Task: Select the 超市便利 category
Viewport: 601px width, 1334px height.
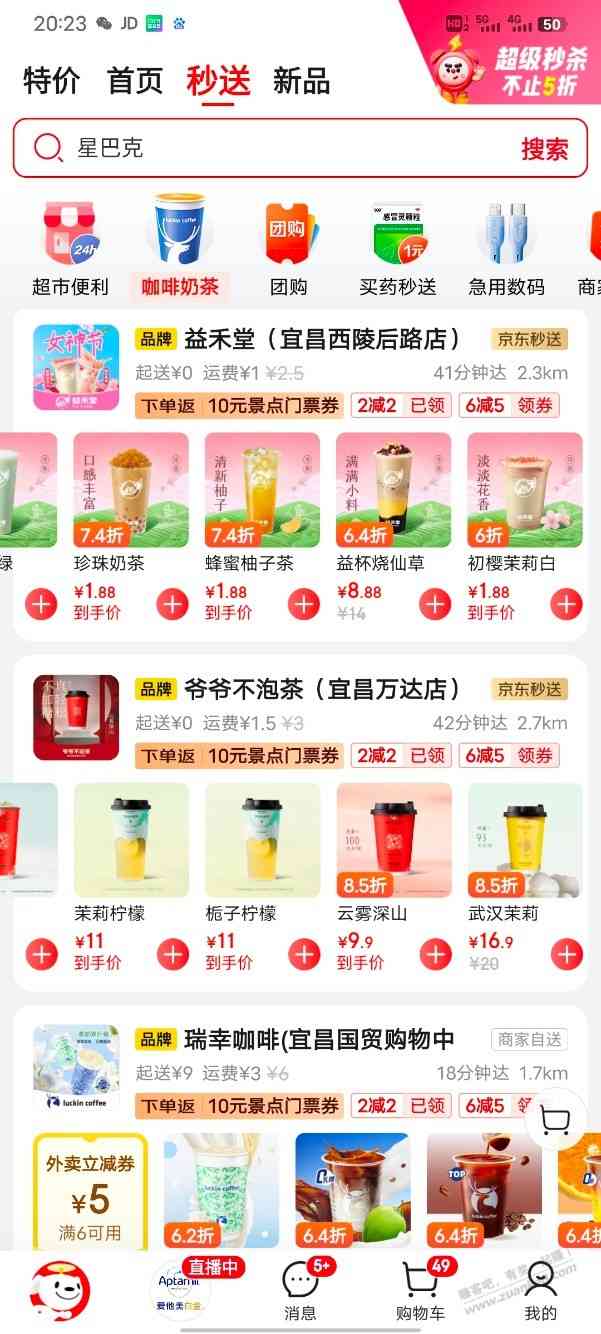Action: (x=70, y=249)
